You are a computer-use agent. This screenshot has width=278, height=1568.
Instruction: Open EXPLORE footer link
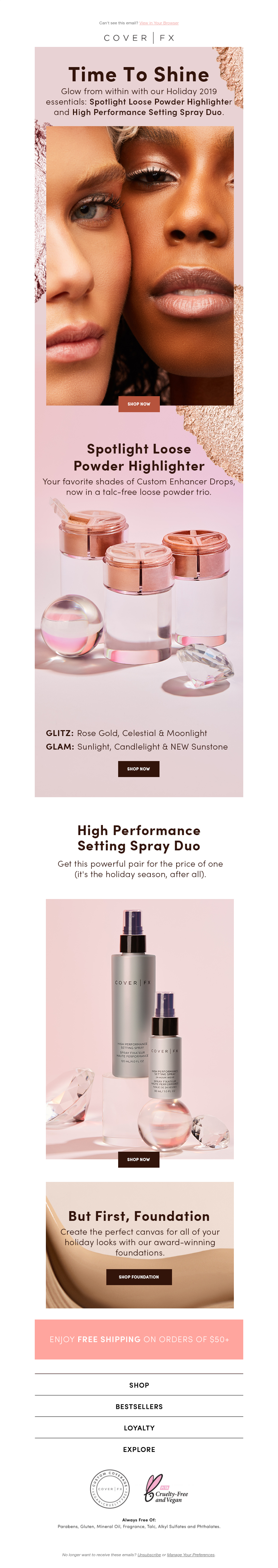pos(139,1449)
